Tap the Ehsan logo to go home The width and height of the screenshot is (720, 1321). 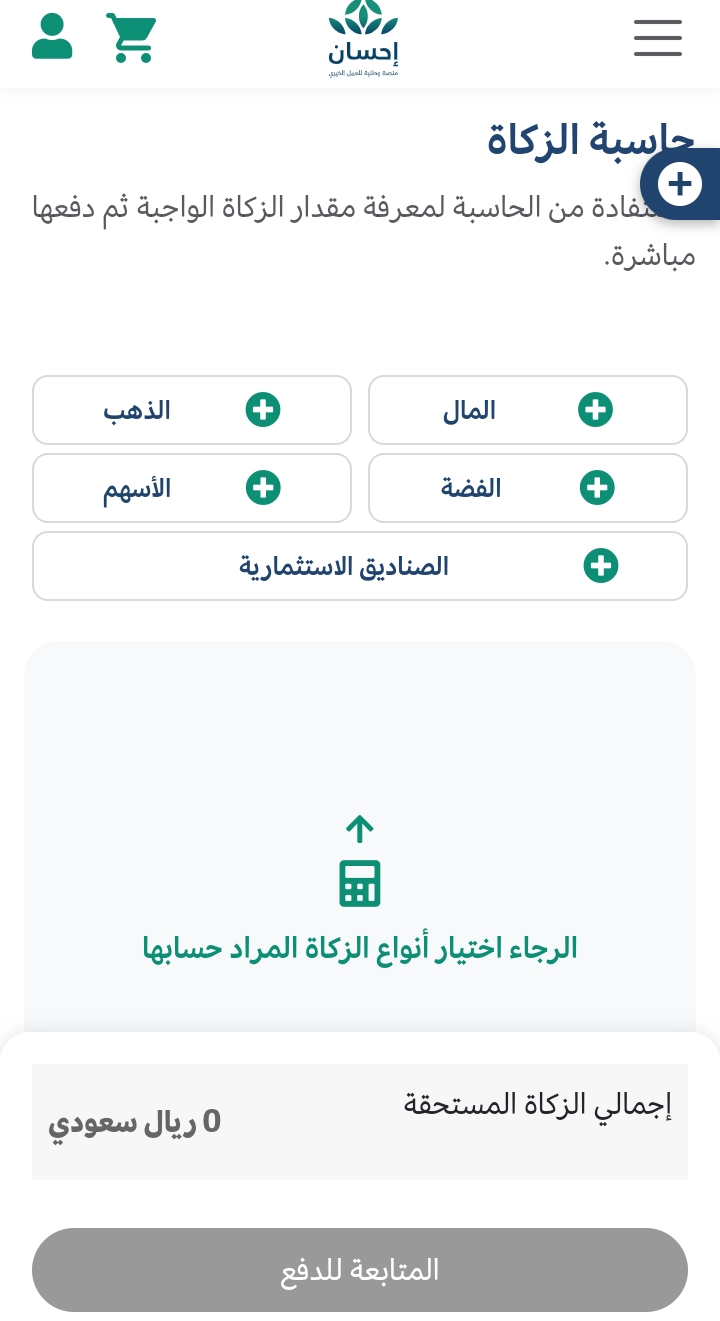point(363,39)
